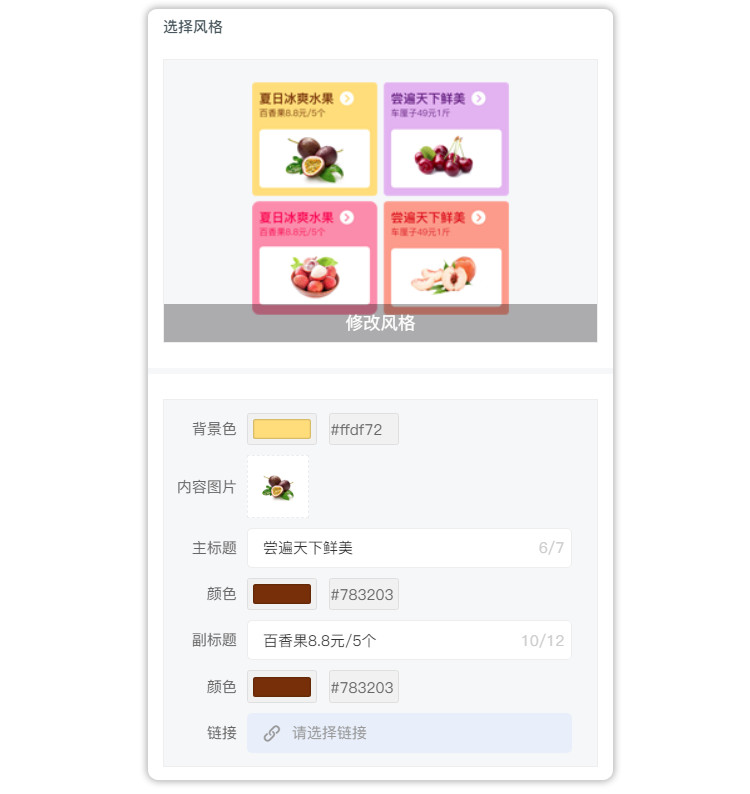Open the 主标题 color swatch

pyautogui.click(x=282, y=594)
